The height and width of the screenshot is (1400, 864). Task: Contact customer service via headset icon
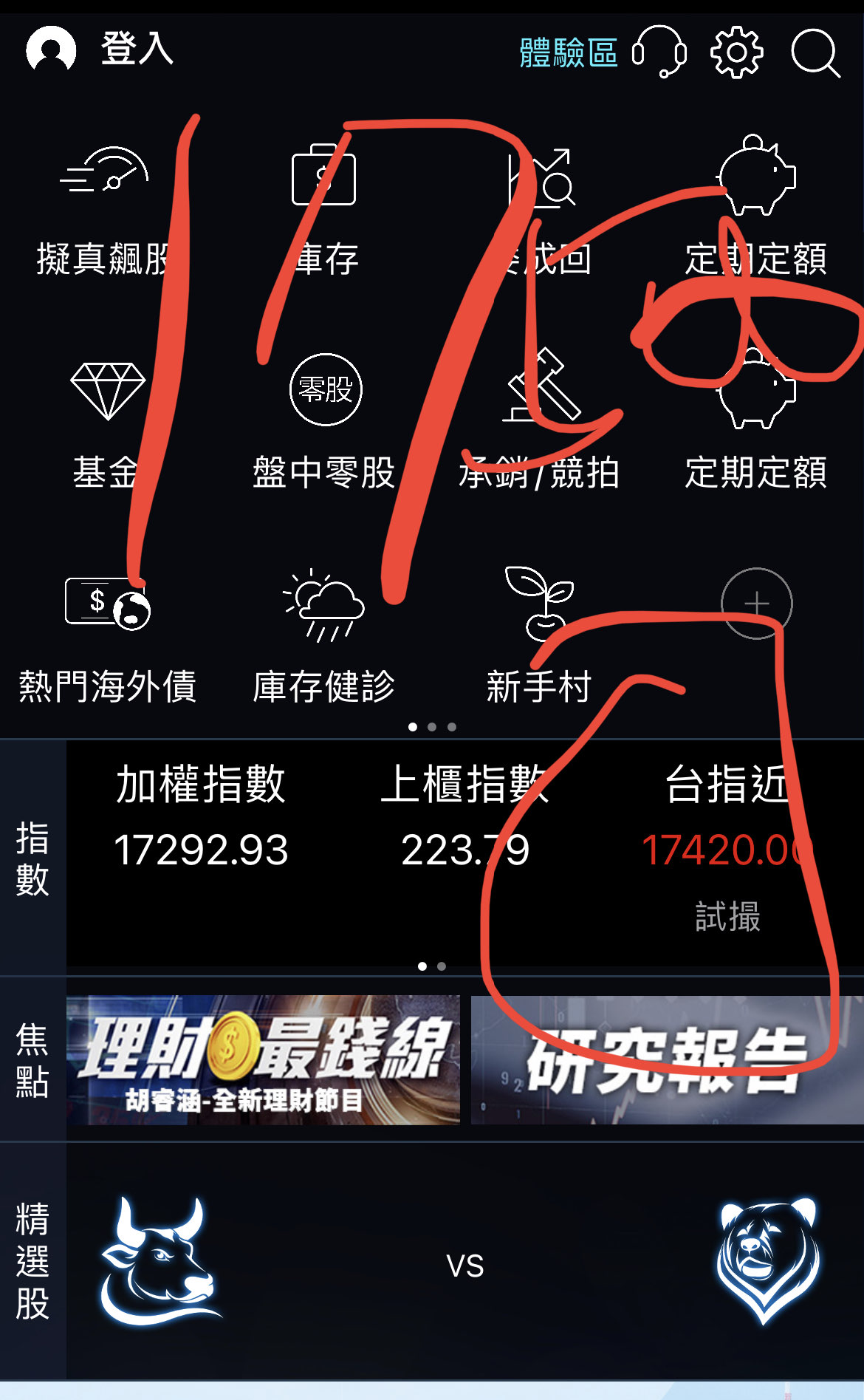pyautogui.click(x=659, y=52)
